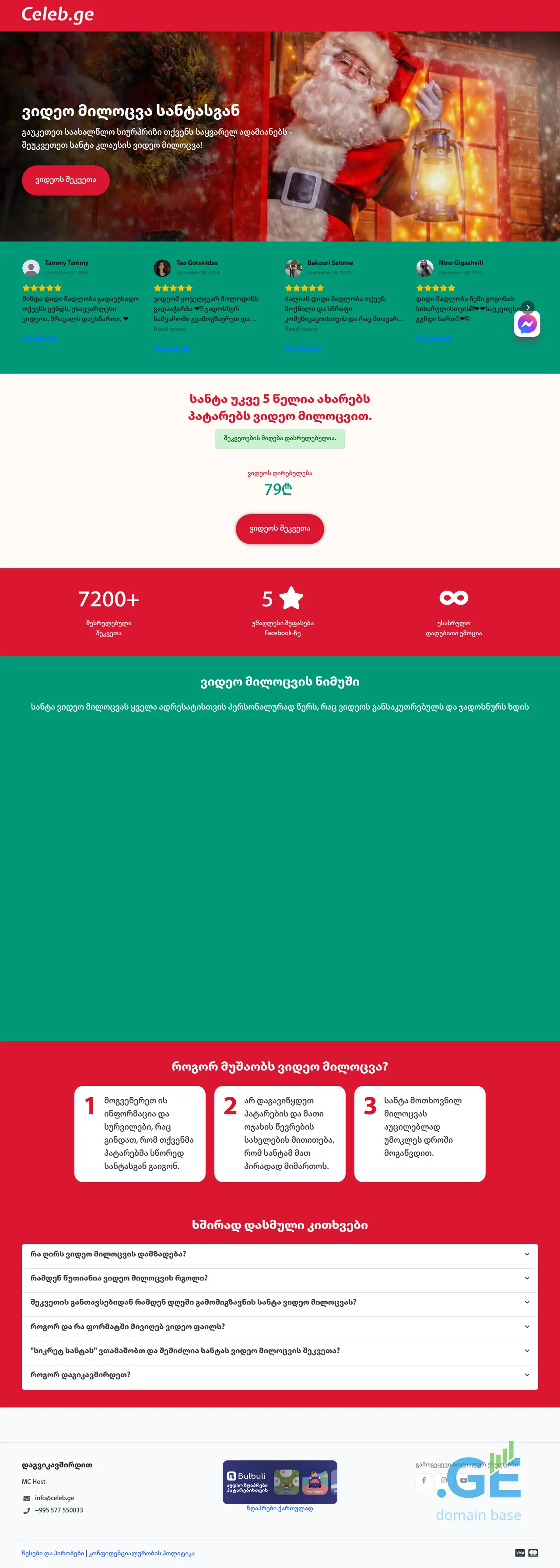Go to homepage via Celeb.ge logo
560x1568 pixels.
58,14
